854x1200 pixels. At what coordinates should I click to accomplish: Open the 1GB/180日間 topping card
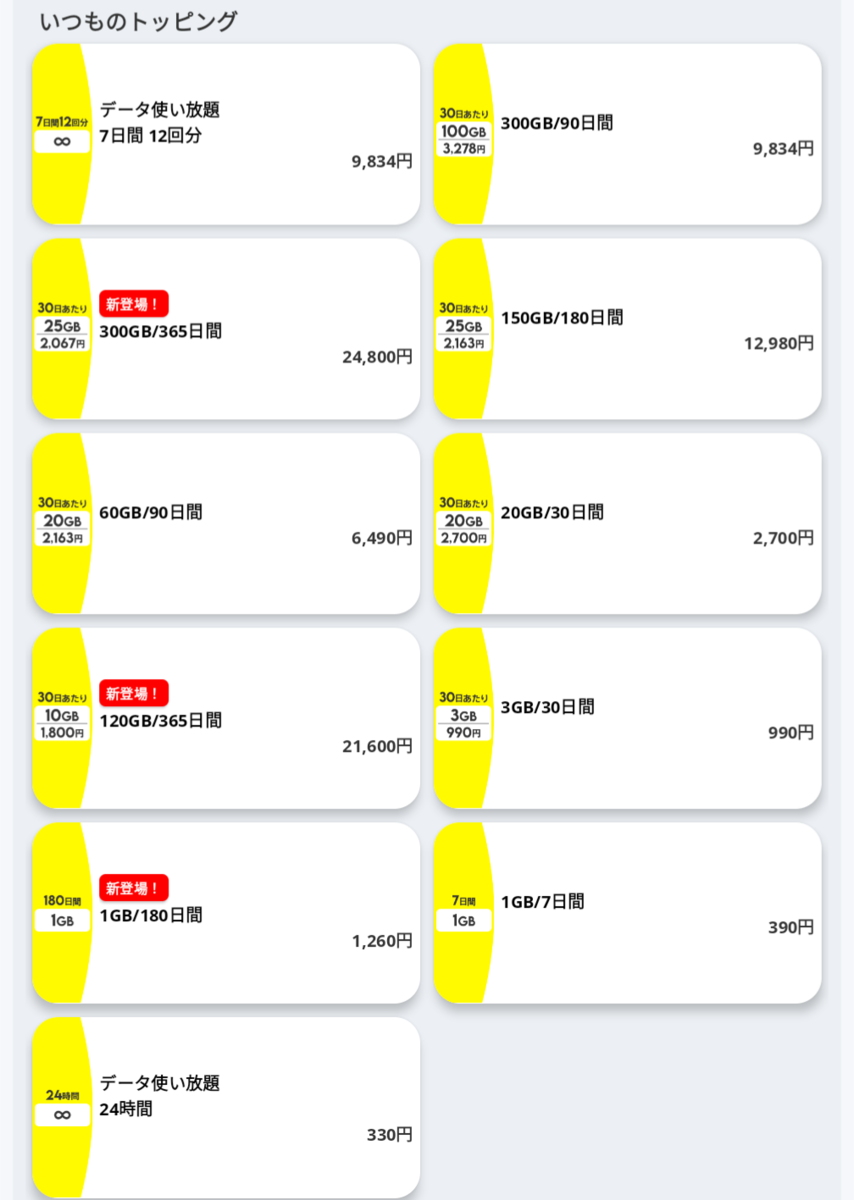click(226, 913)
